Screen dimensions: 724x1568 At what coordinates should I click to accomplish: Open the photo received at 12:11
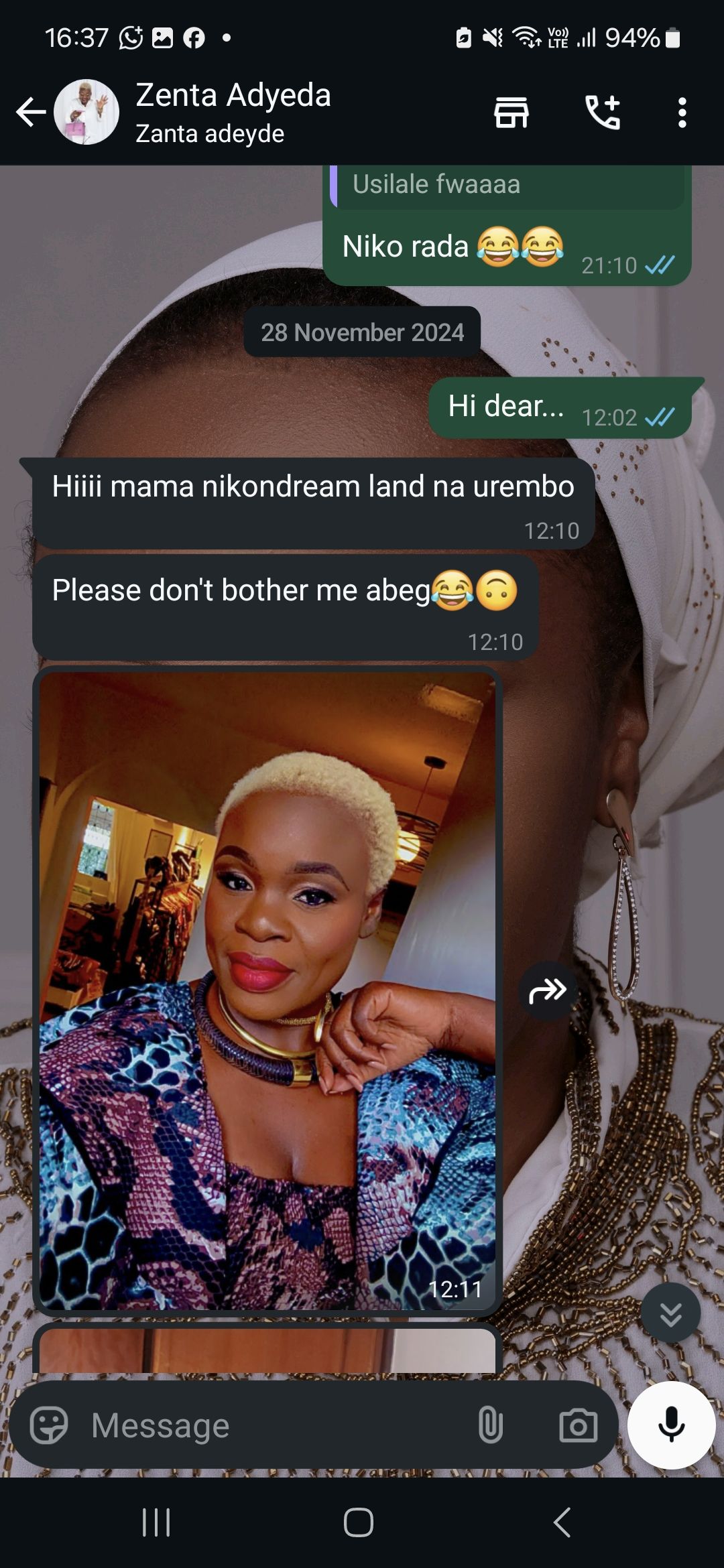(267, 992)
